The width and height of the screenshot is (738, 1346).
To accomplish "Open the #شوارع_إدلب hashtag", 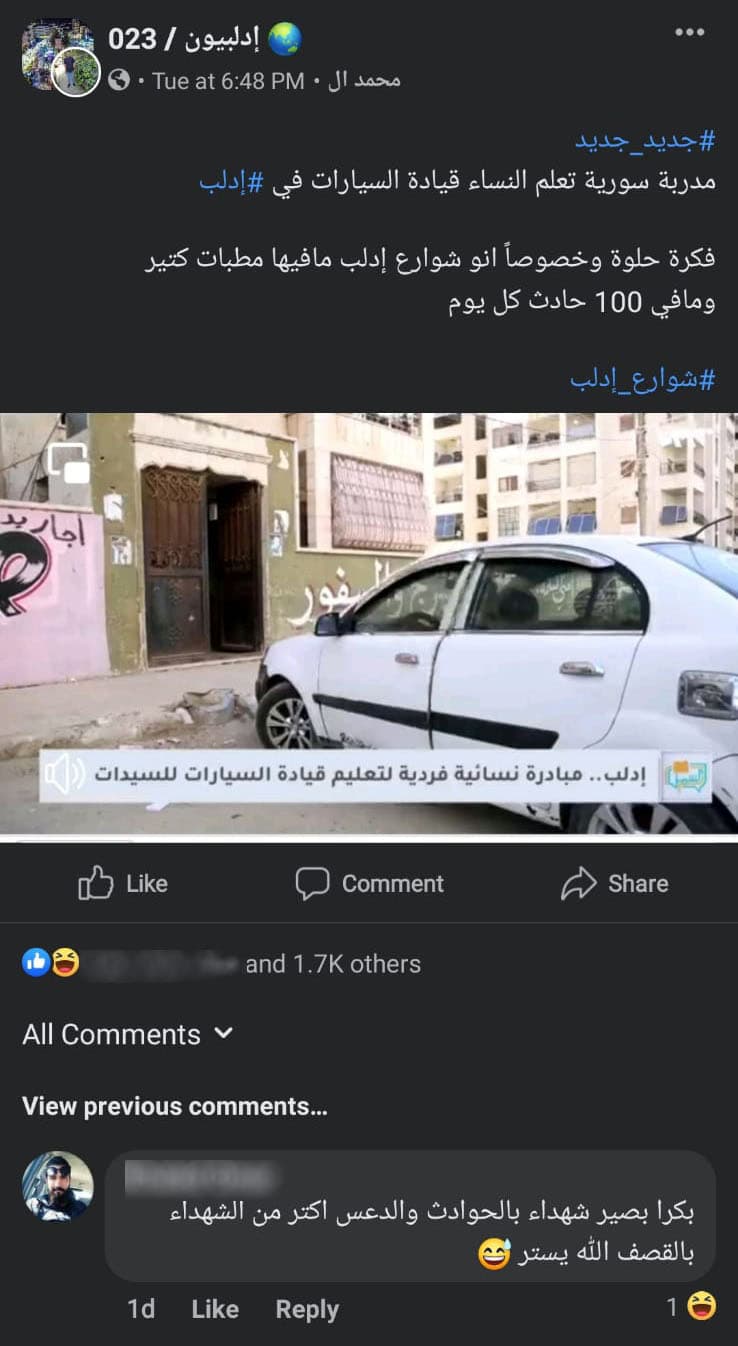I will 642,380.
